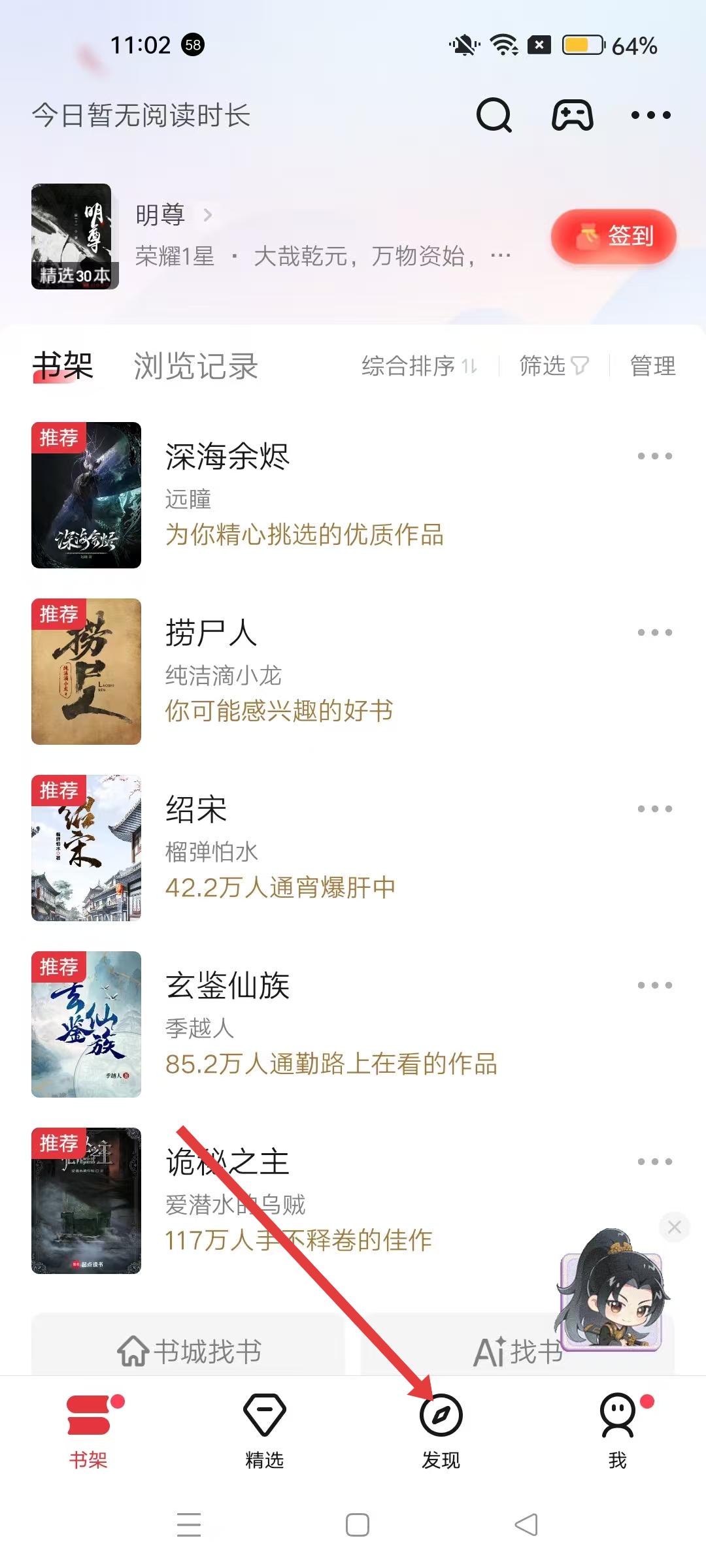Open the book 深海余烬
The height and width of the screenshot is (1568, 706).
pyautogui.click(x=227, y=456)
